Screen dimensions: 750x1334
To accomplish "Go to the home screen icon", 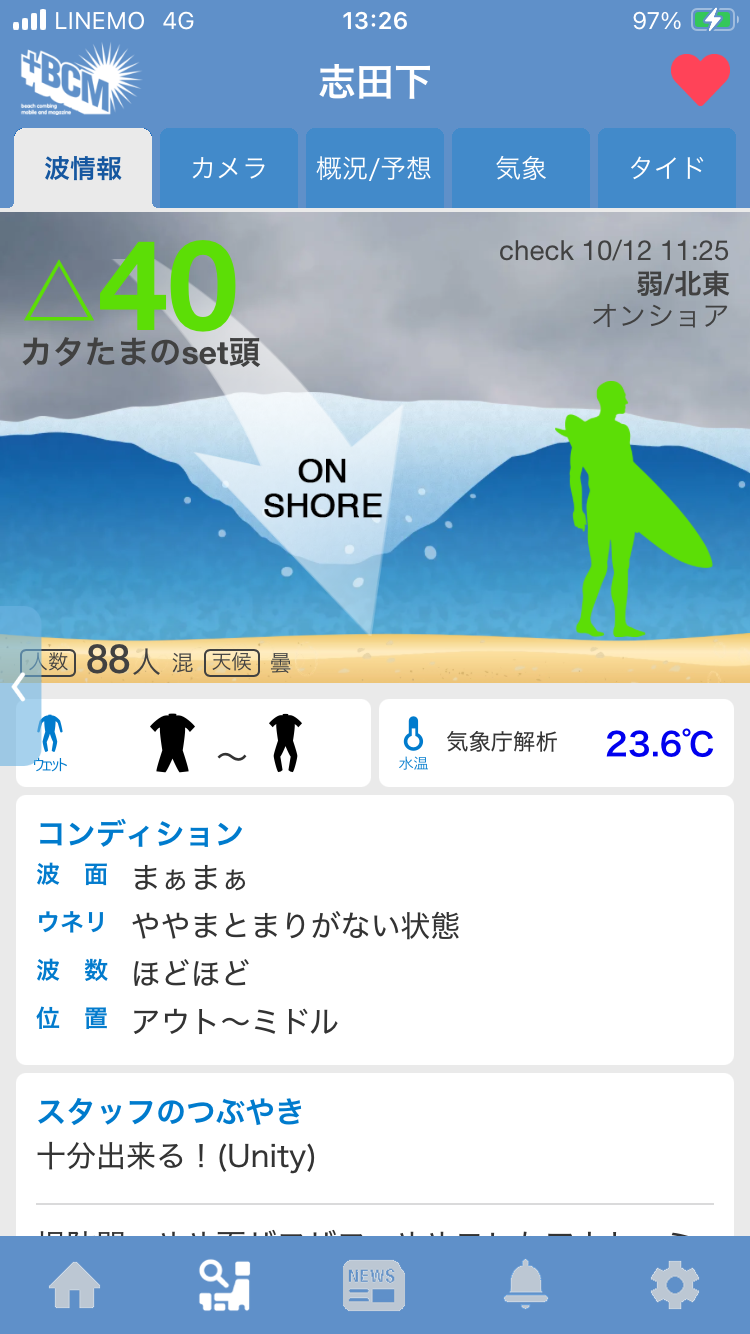I will click(x=76, y=1285).
